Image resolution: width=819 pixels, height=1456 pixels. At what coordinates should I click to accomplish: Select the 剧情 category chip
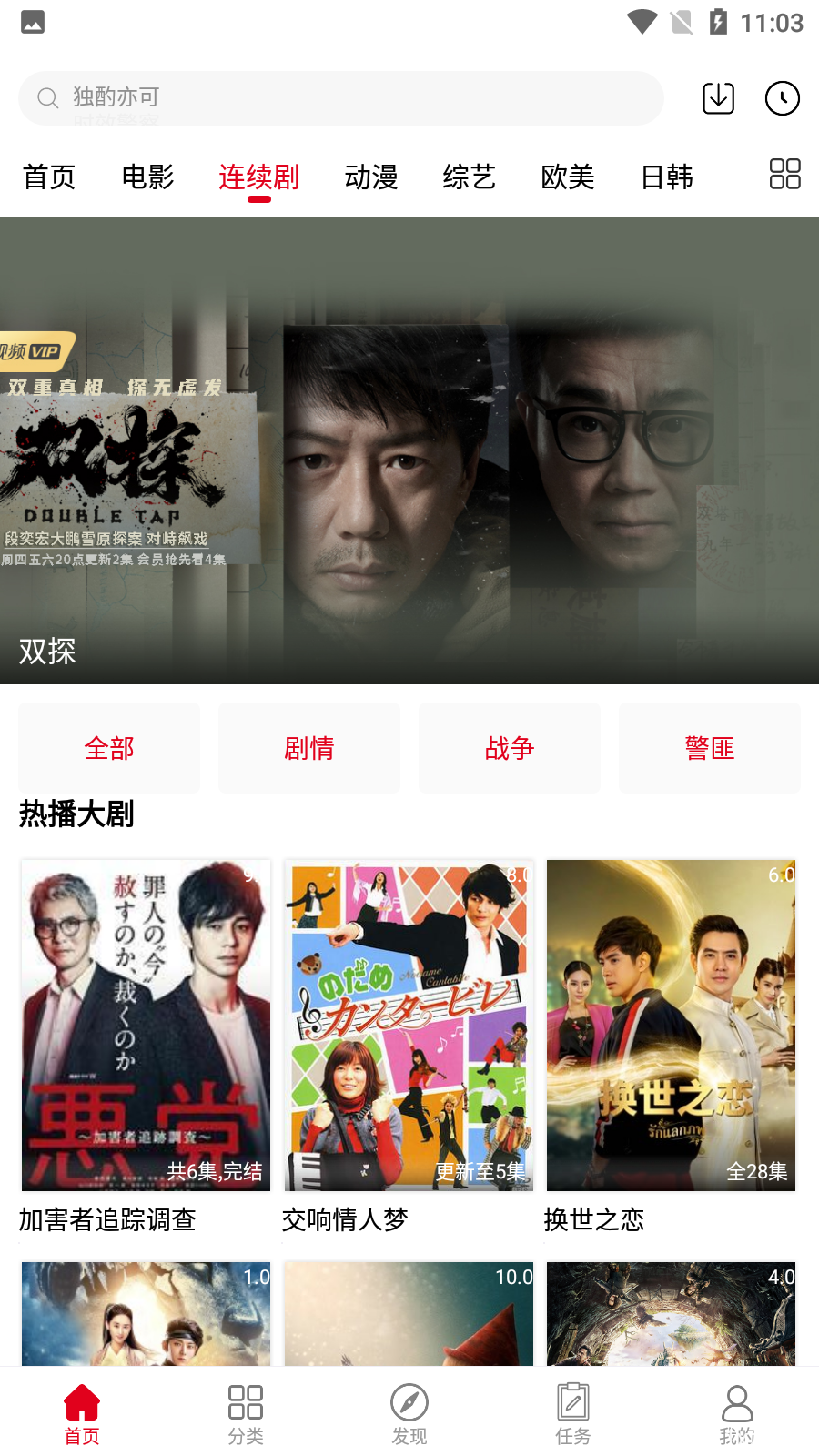click(x=309, y=748)
